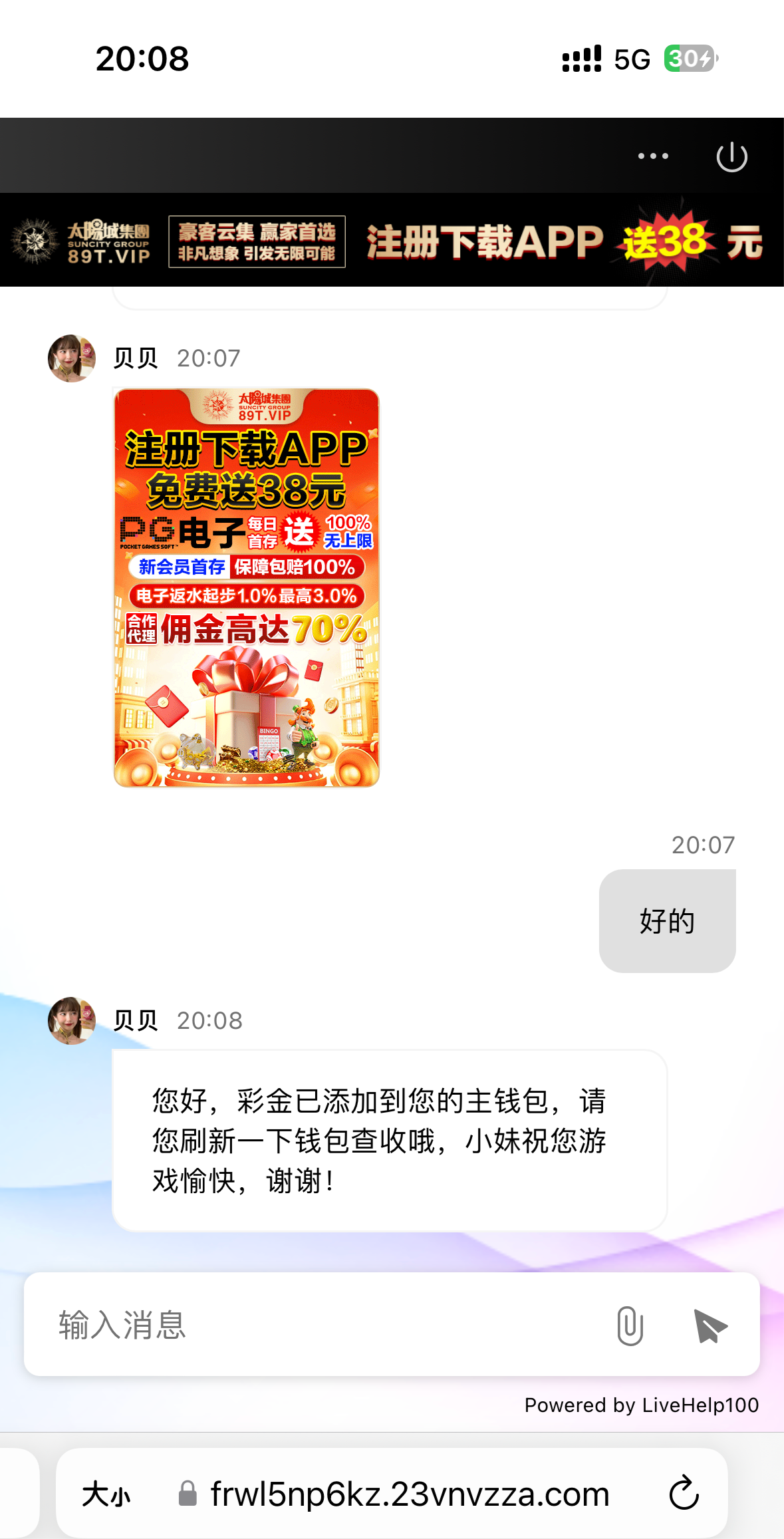Attach a file with the paperclip icon
The width and height of the screenshot is (784, 1539).
[629, 1325]
